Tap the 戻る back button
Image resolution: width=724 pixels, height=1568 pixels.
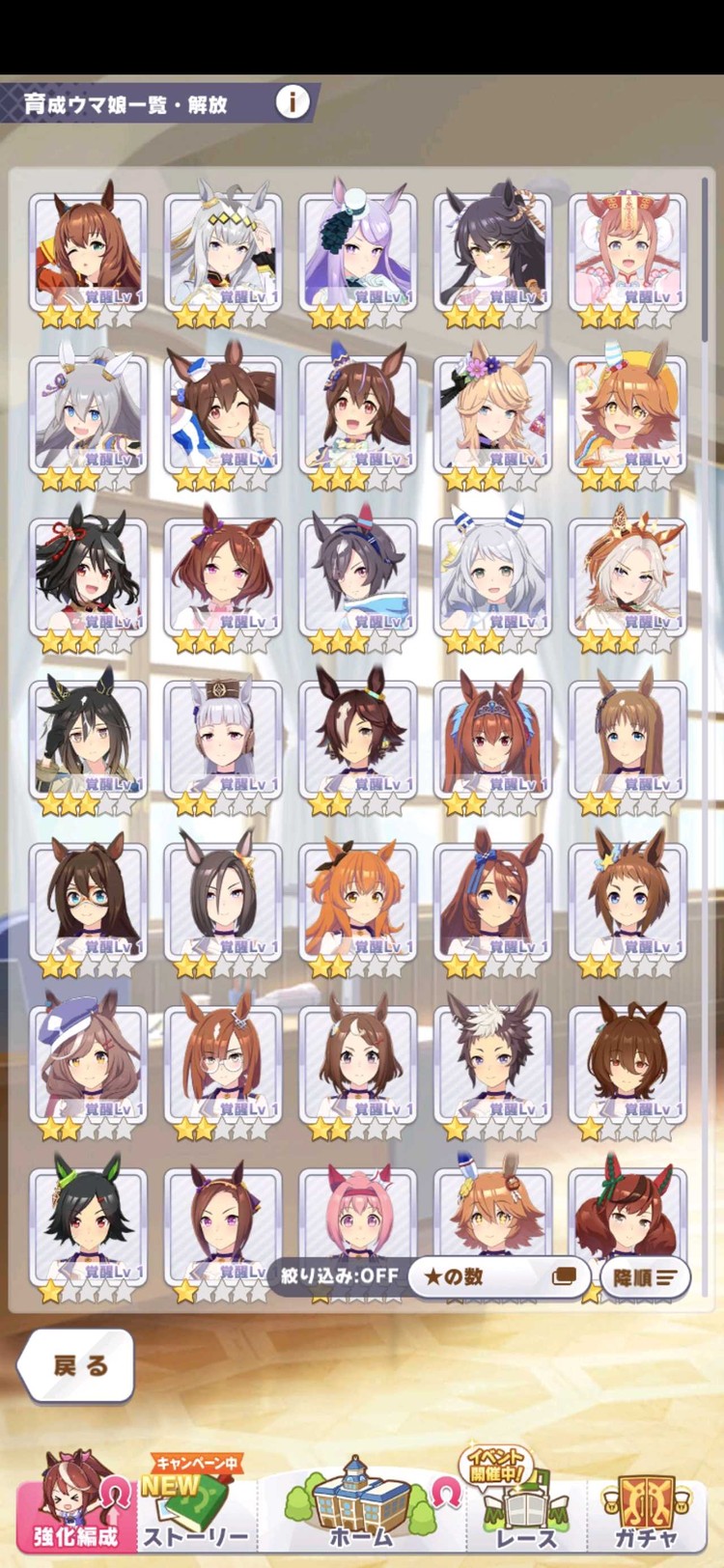pos(77,1365)
